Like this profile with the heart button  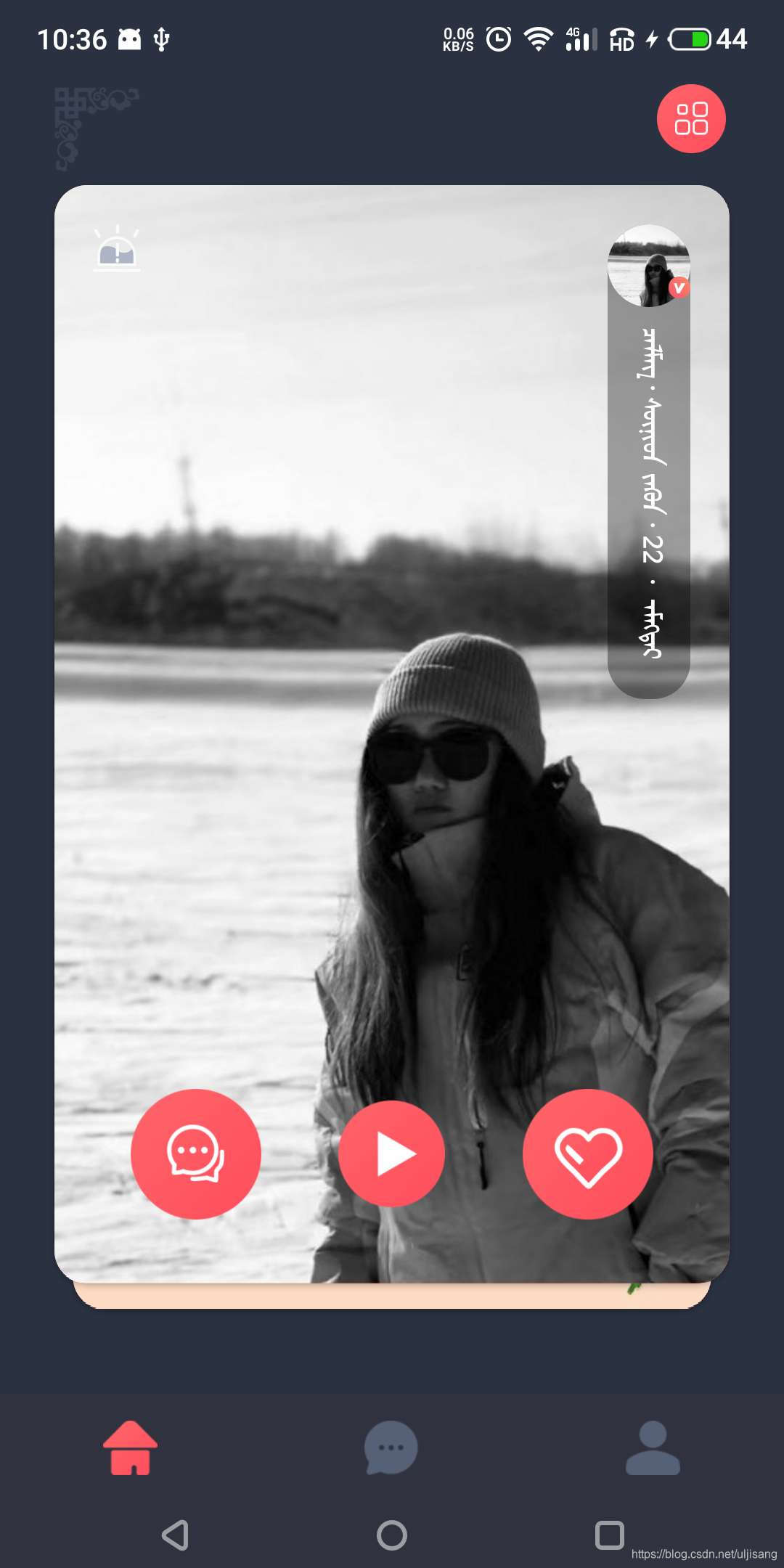588,1153
